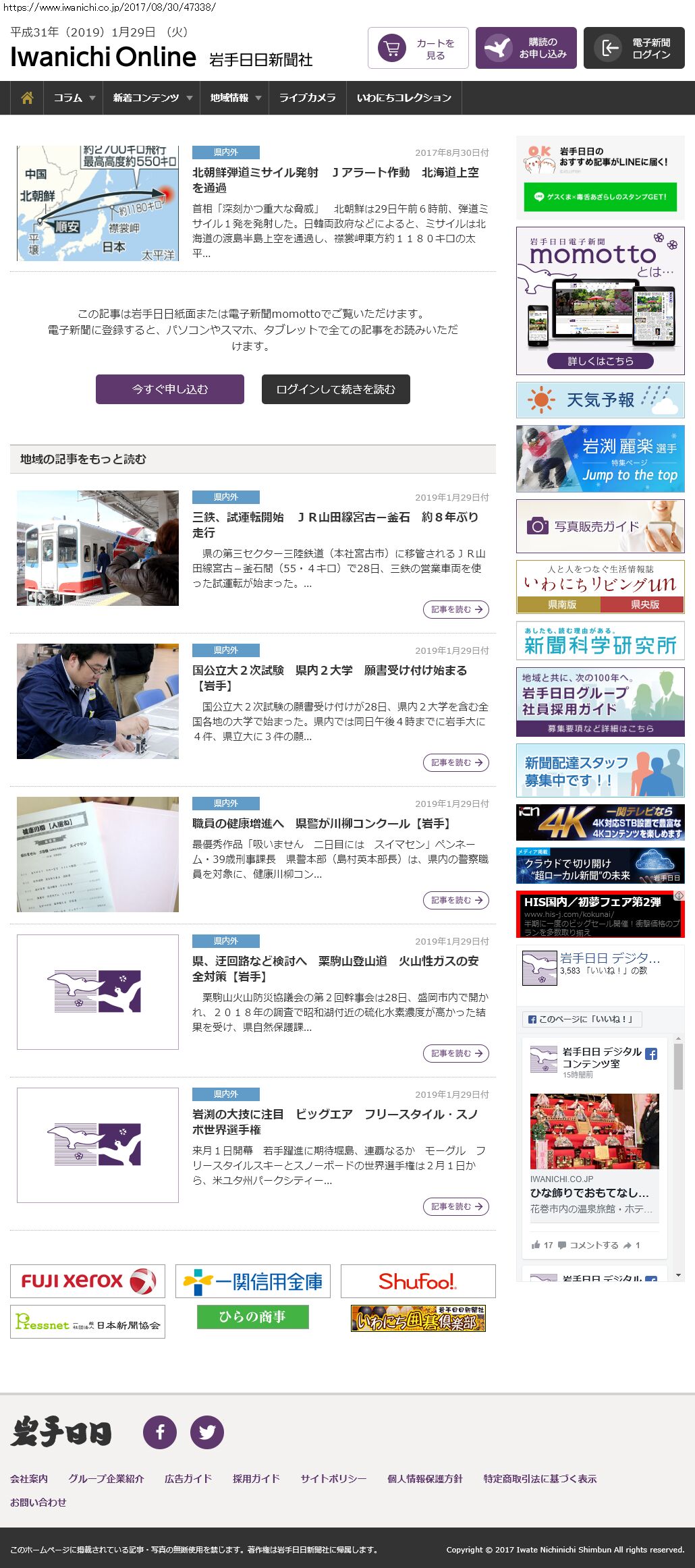Open the 天気予報 weather banner
Screen dimensions: 695x1568
pyautogui.click(x=600, y=400)
